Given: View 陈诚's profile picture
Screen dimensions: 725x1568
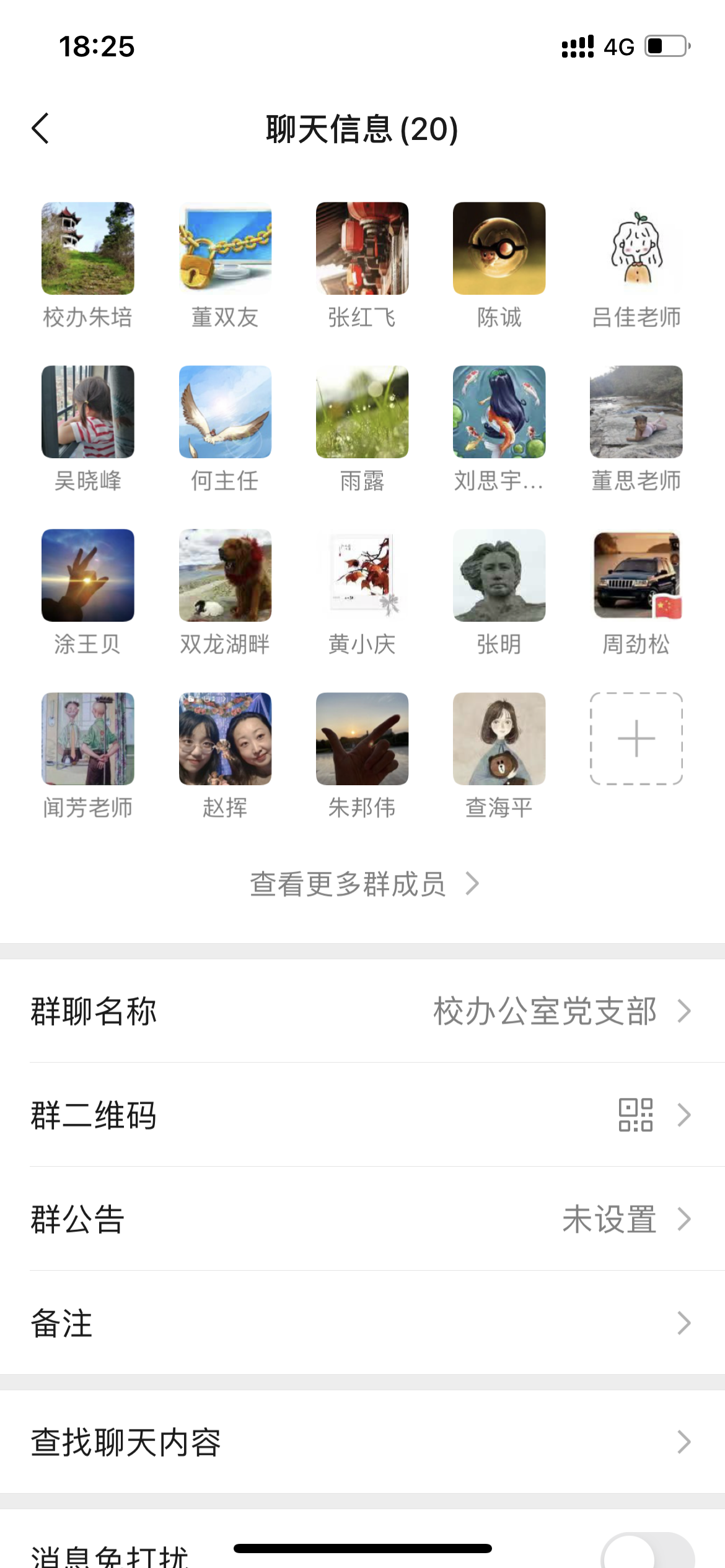Looking at the screenshot, I should tap(499, 248).
